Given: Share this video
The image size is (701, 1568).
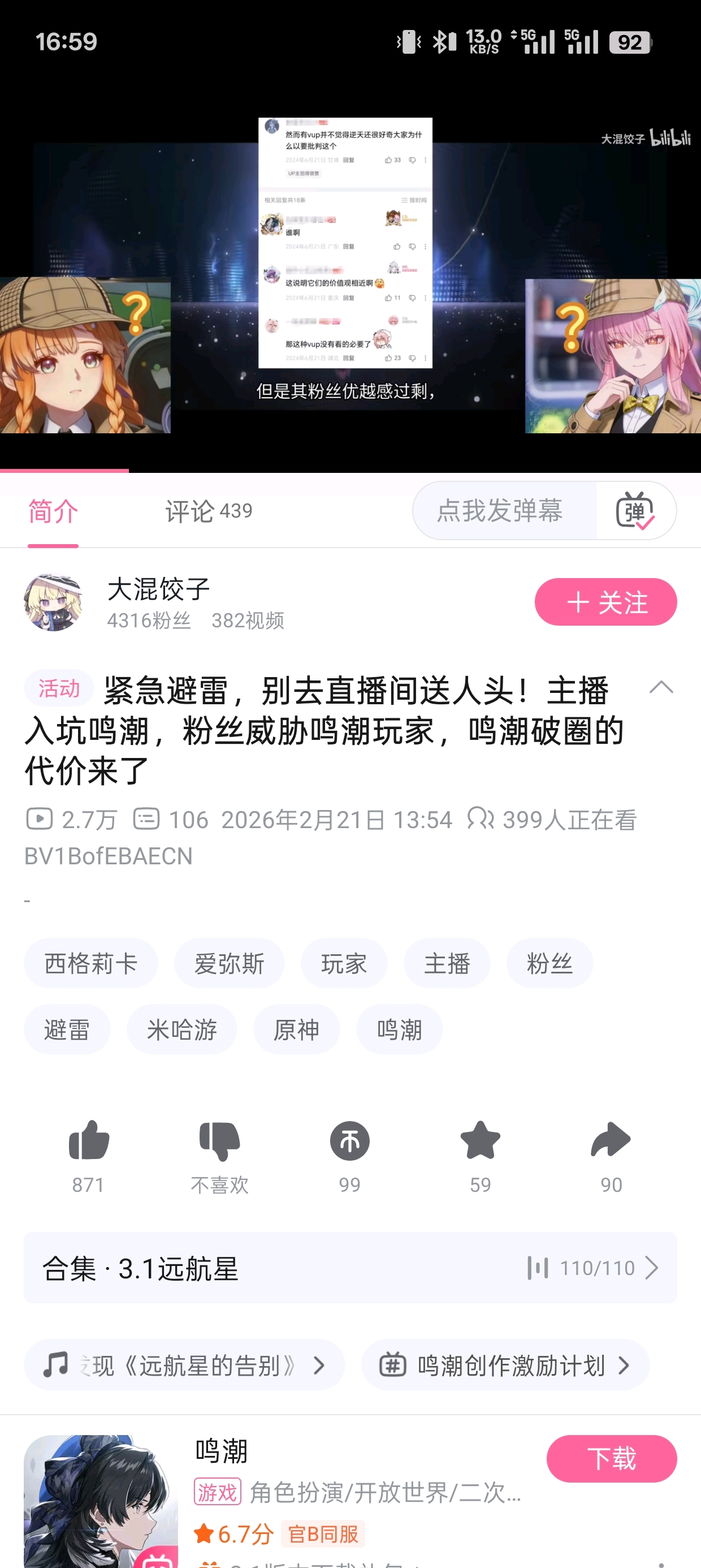Looking at the screenshot, I should [611, 1153].
